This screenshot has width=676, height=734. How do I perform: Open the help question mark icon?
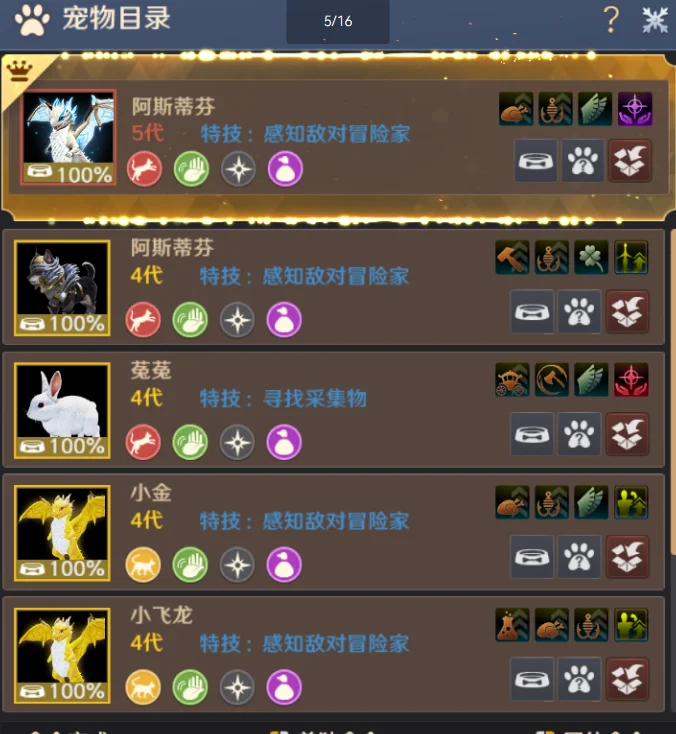[x=612, y=19]
